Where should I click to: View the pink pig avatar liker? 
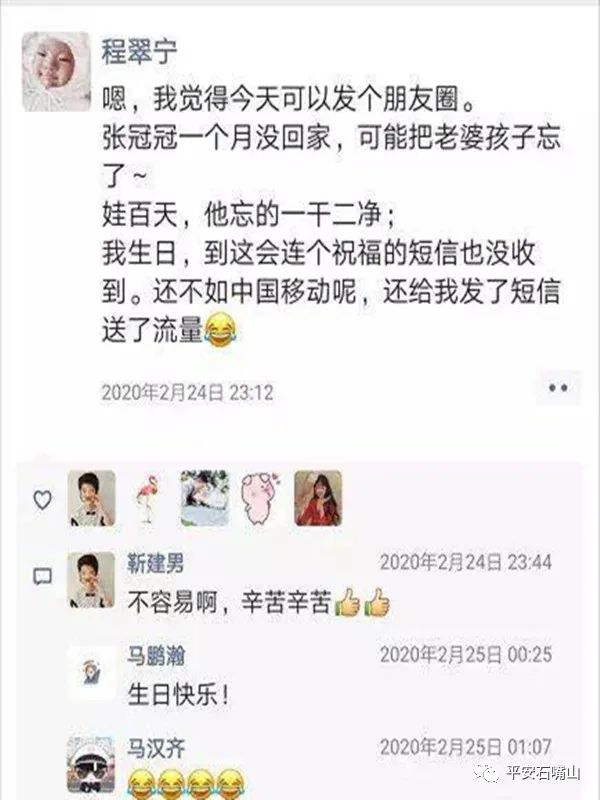(x=261, y=498)
